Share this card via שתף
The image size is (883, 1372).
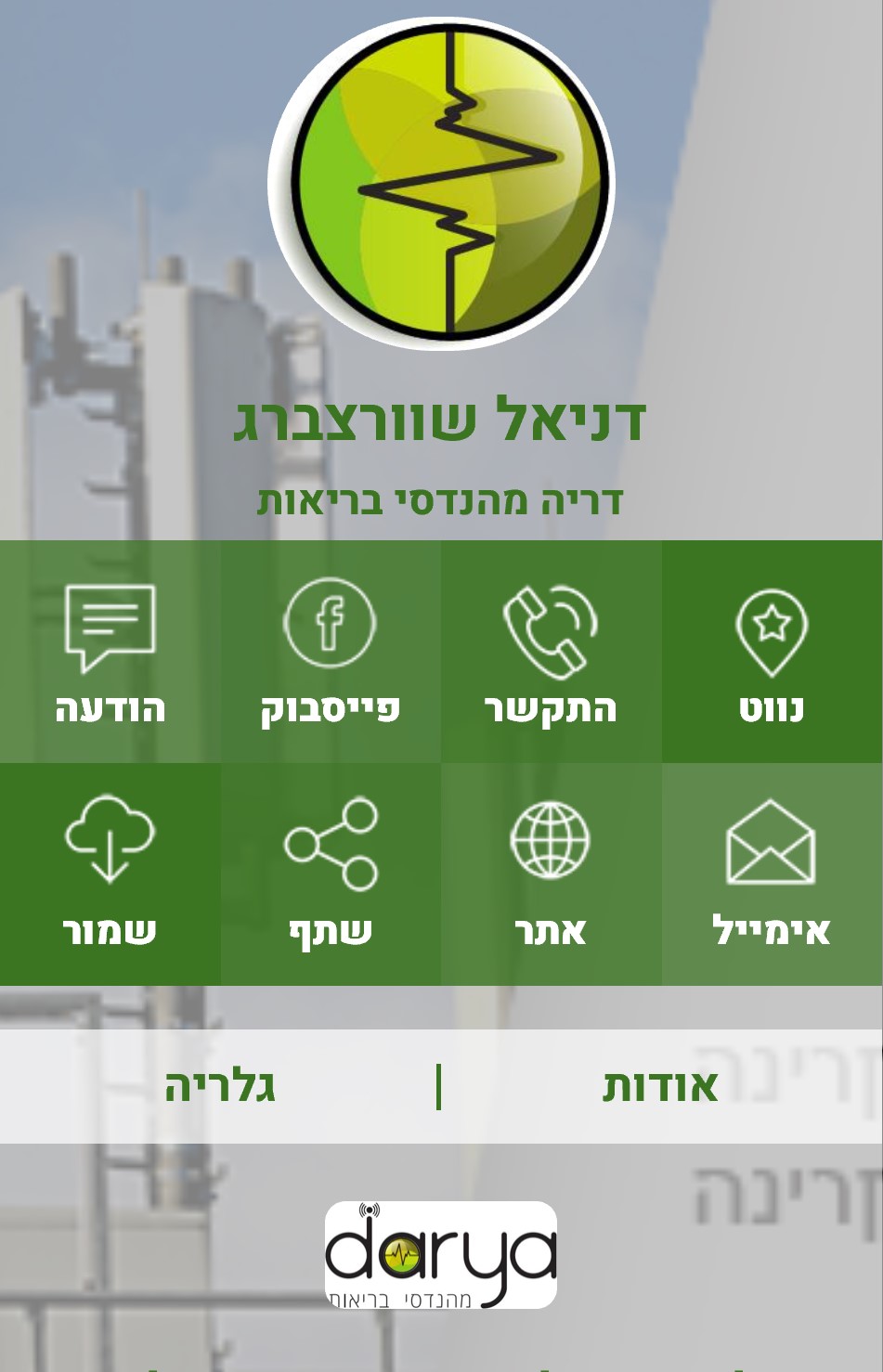[x=330, y=874]
